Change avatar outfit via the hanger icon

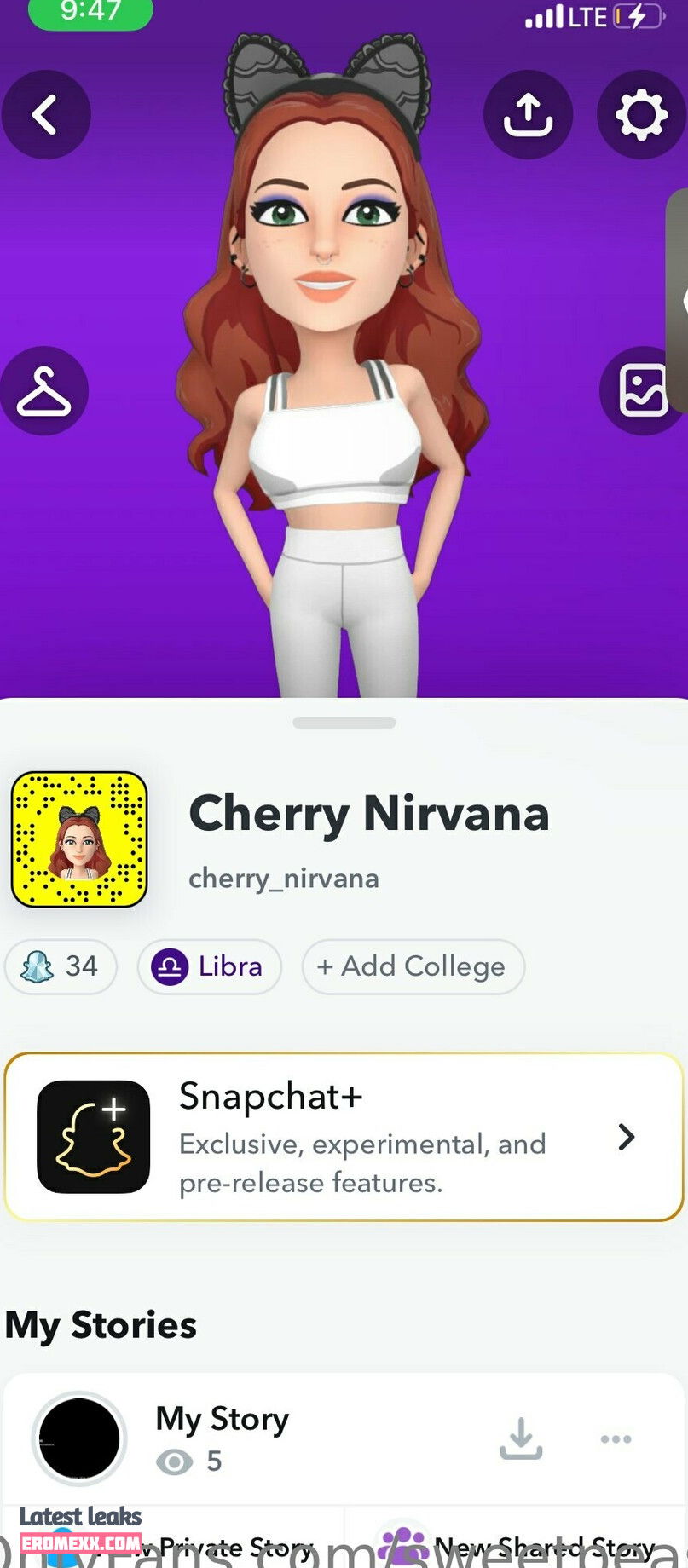tap(44, 391)
